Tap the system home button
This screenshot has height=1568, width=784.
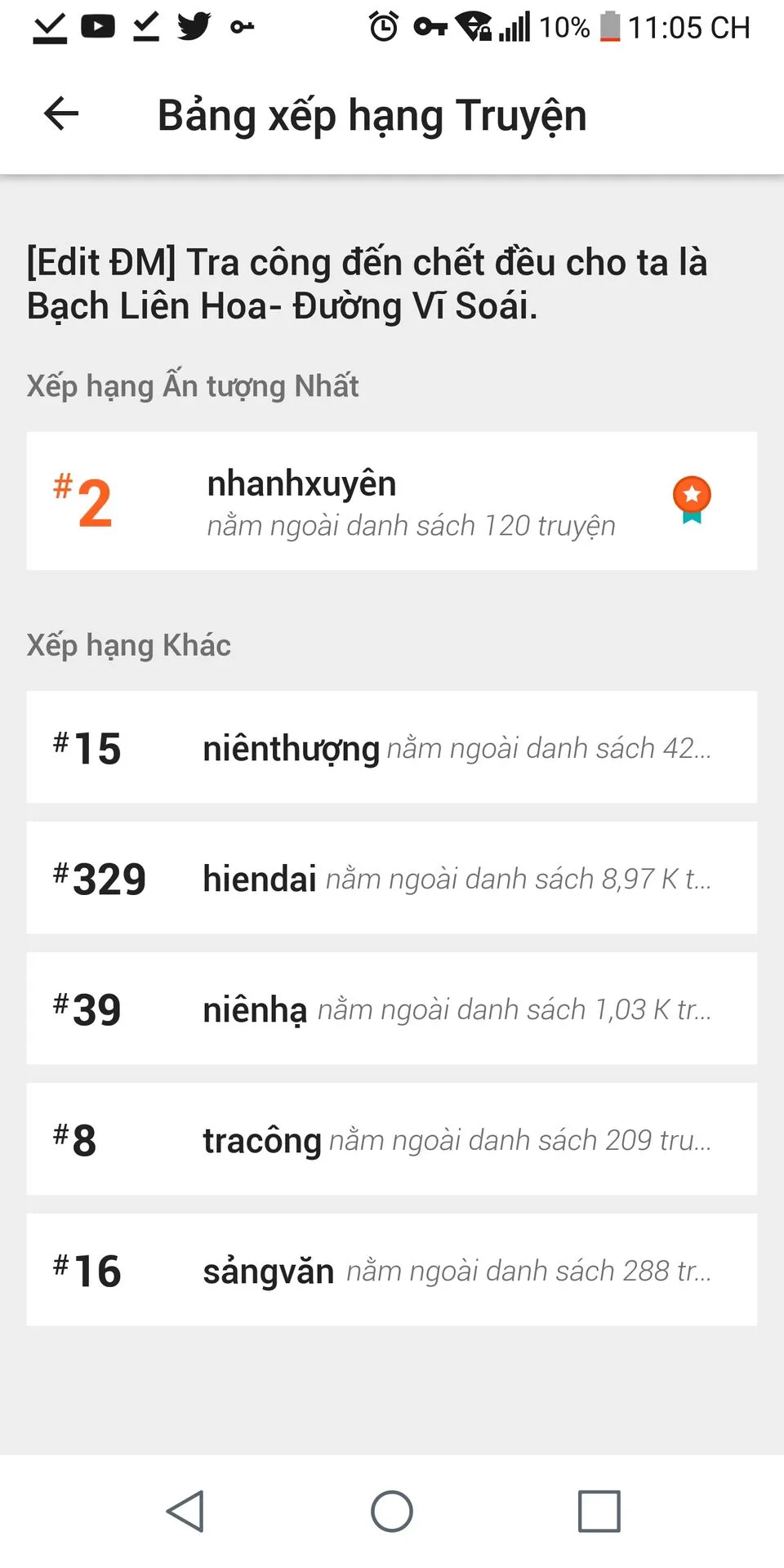click(x=392, y=1511)
